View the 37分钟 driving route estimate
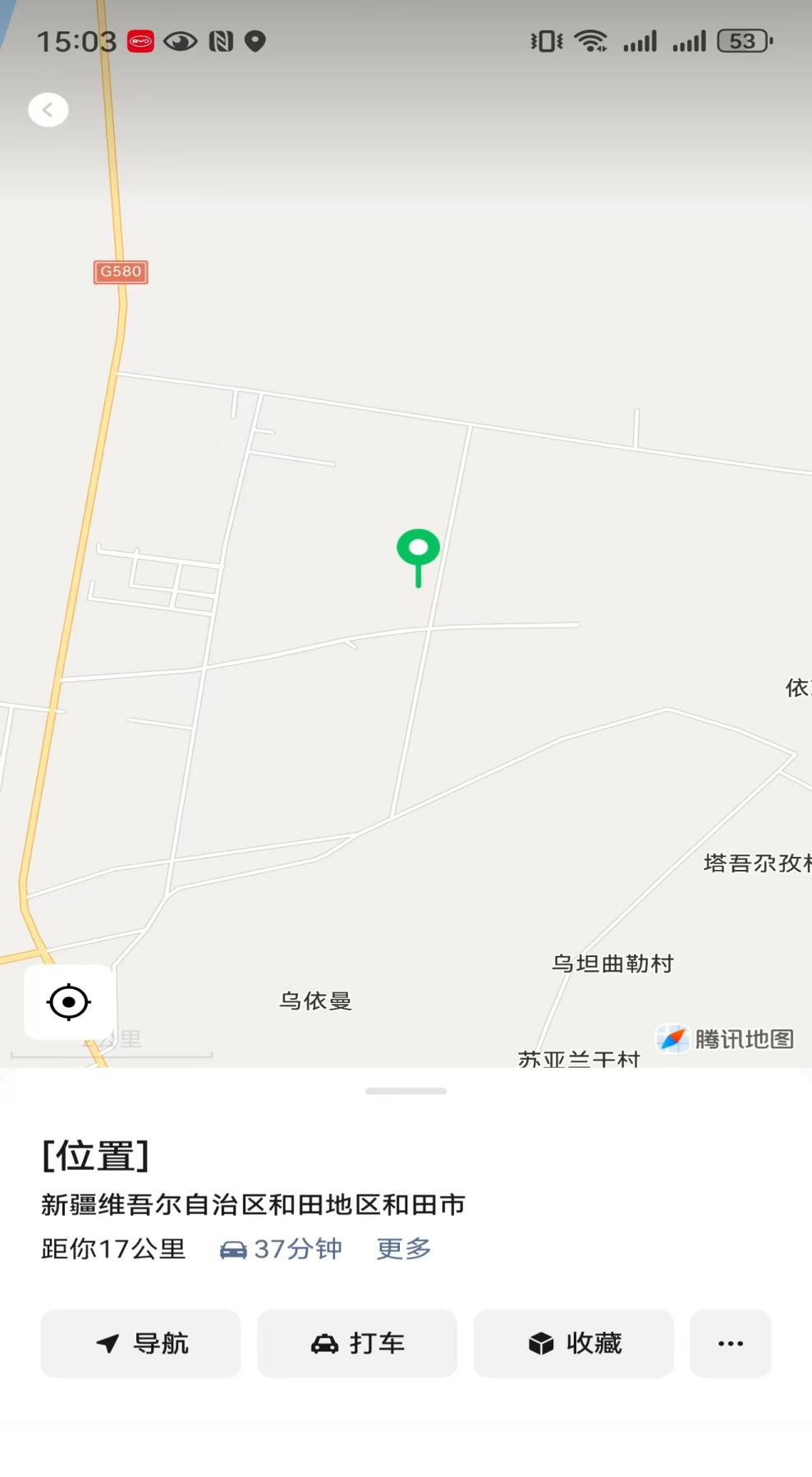Screen dimensions: 812x1477 point(282,1249)
